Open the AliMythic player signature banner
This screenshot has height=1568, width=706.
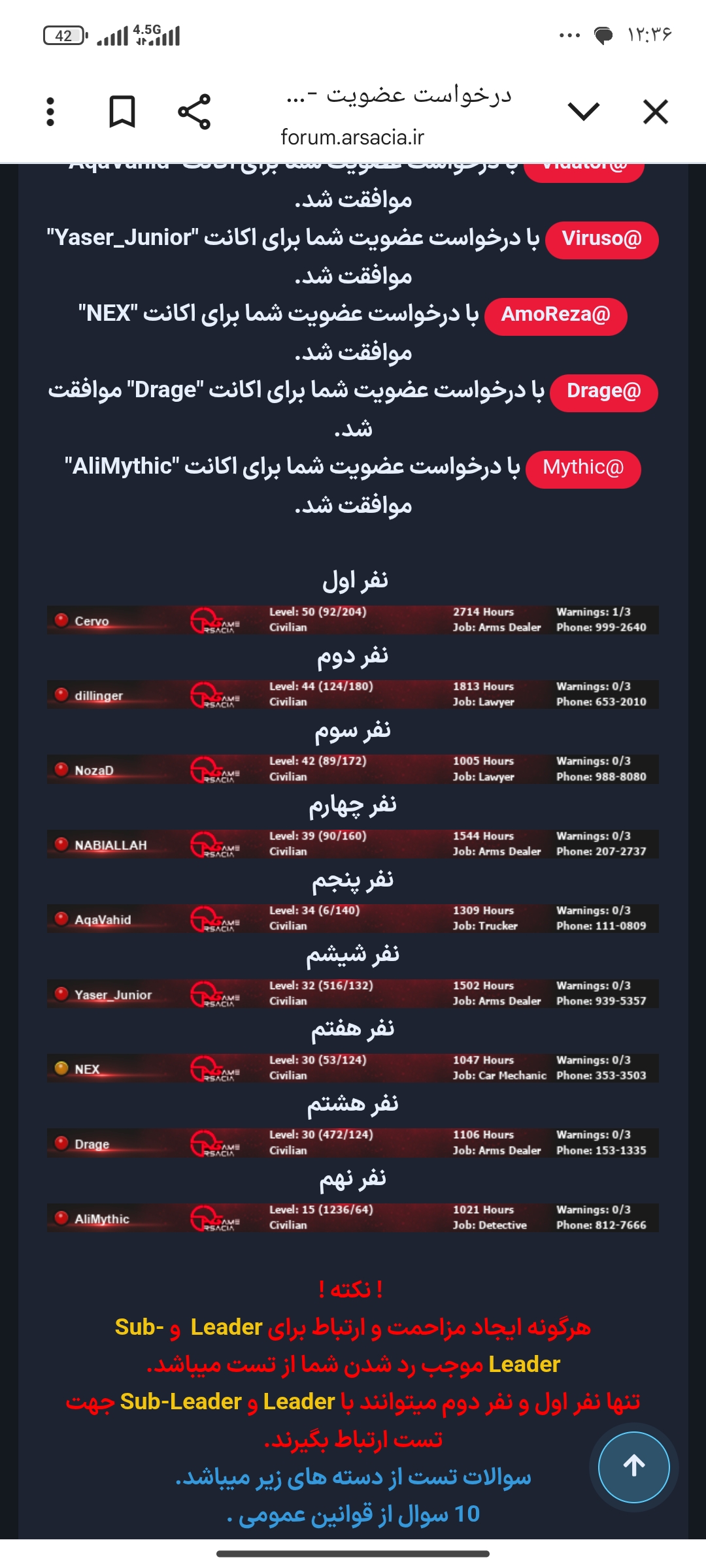click(353, 1218)
